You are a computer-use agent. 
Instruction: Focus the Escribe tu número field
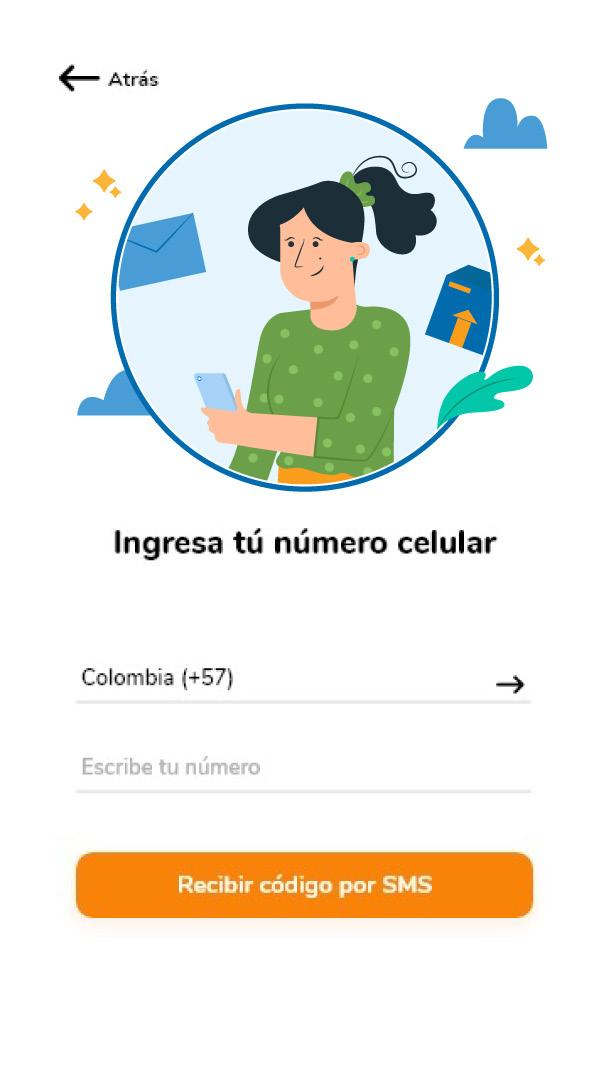point(303,768)
